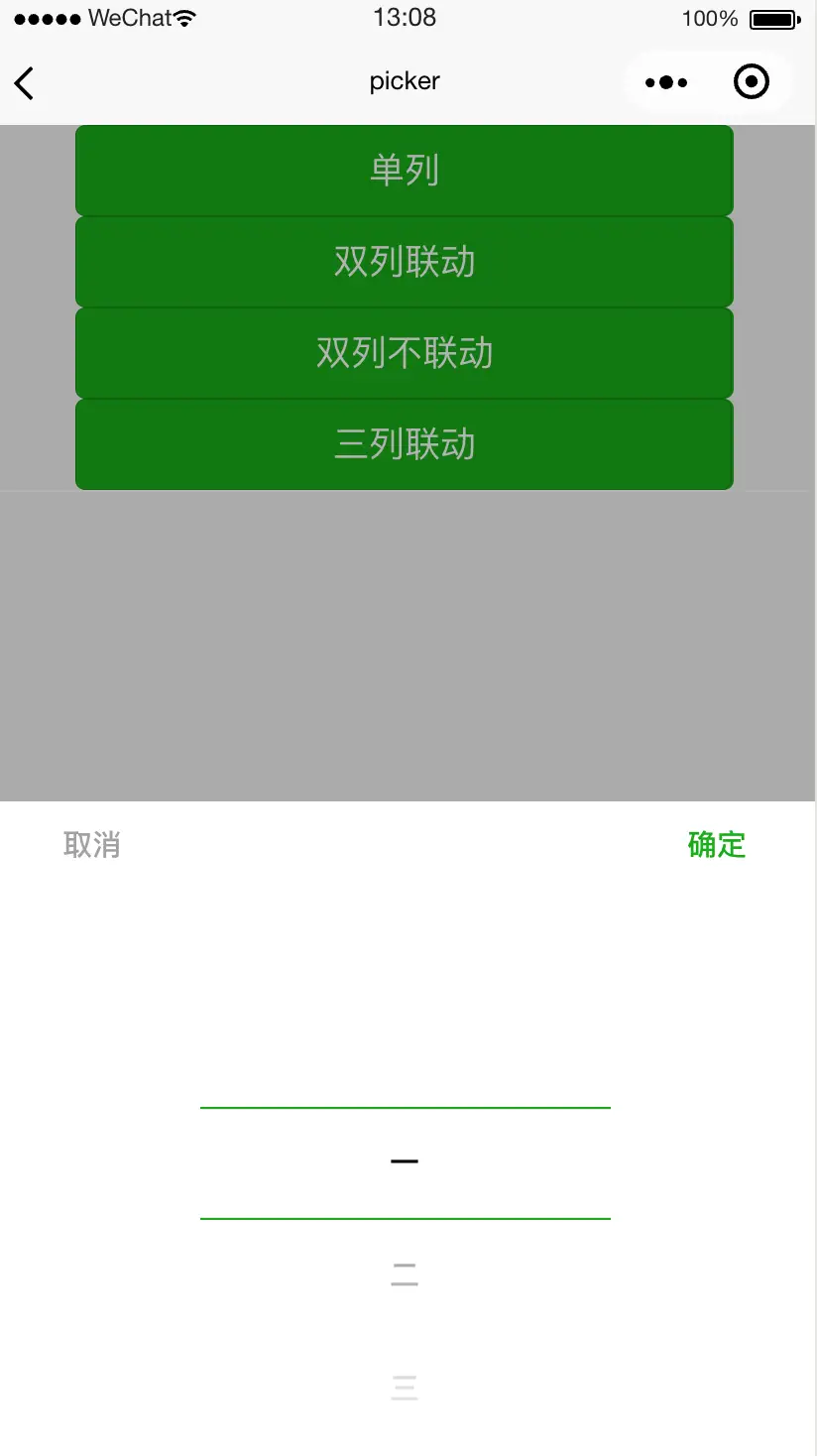This screenshot has width=817, height=1456.
Task: Select 三 in the picker
Action: coord(405,1387)
